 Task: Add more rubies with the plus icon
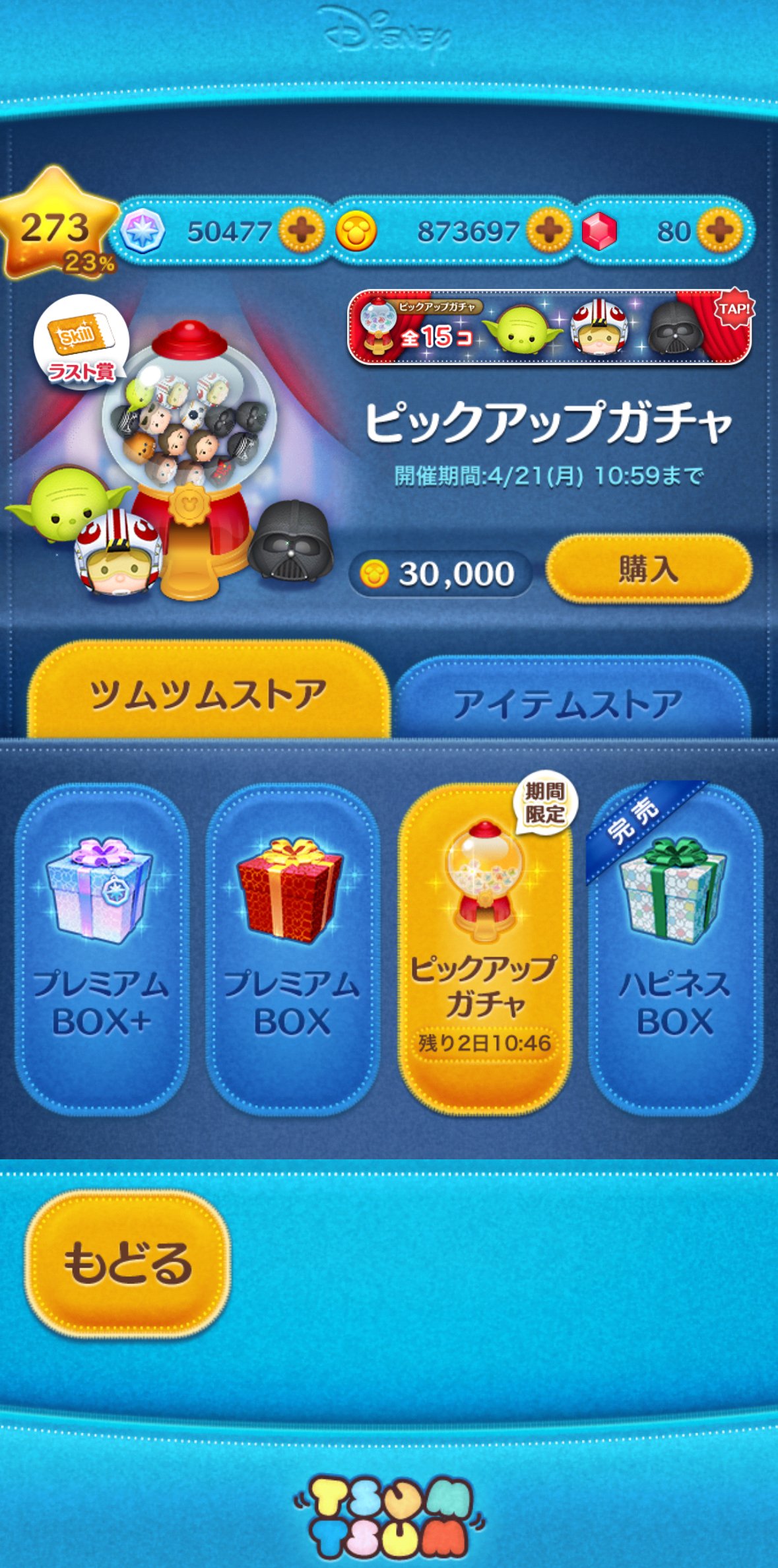[720, 231]
